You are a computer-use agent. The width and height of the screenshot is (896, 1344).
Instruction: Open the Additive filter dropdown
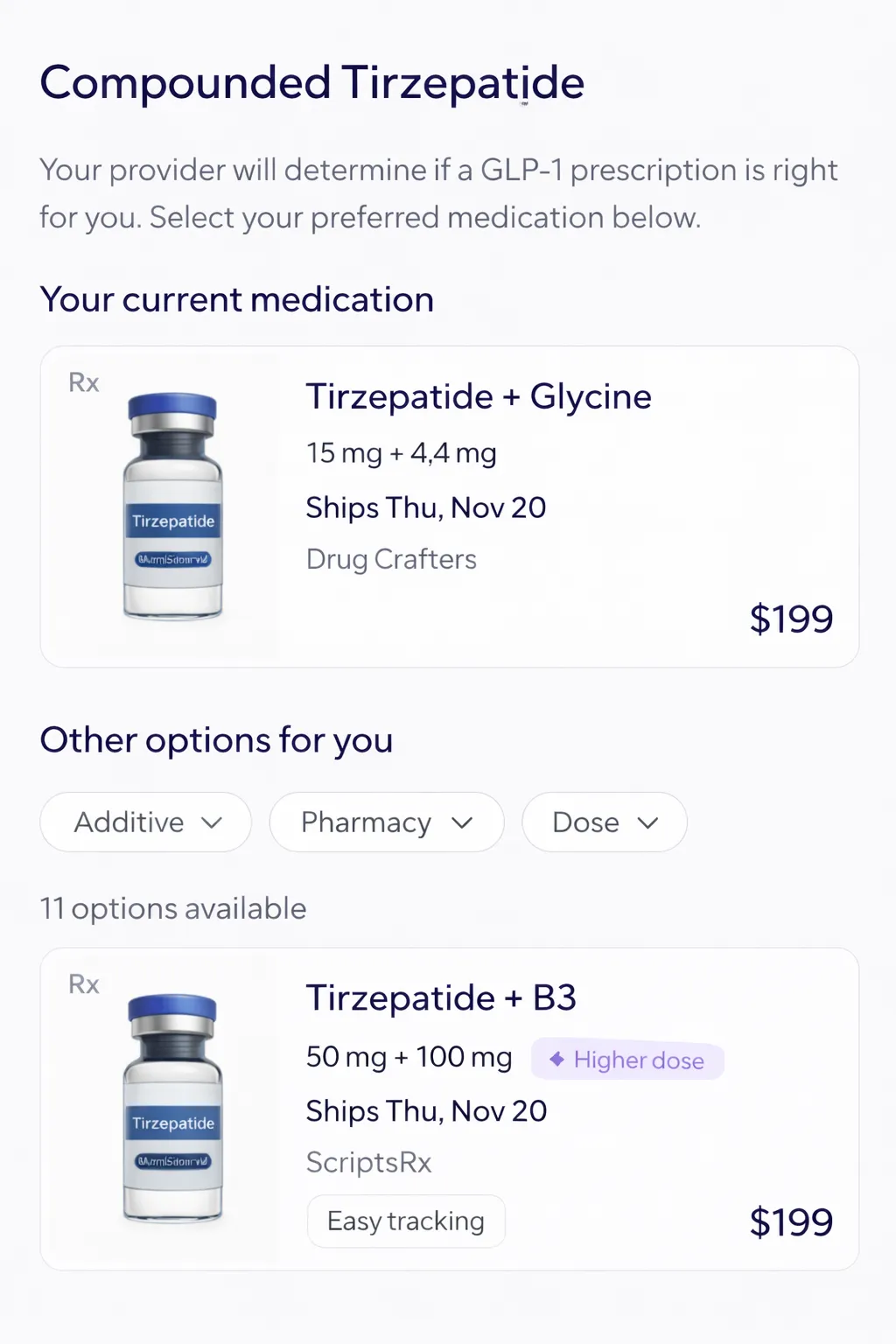coord(144,822)
